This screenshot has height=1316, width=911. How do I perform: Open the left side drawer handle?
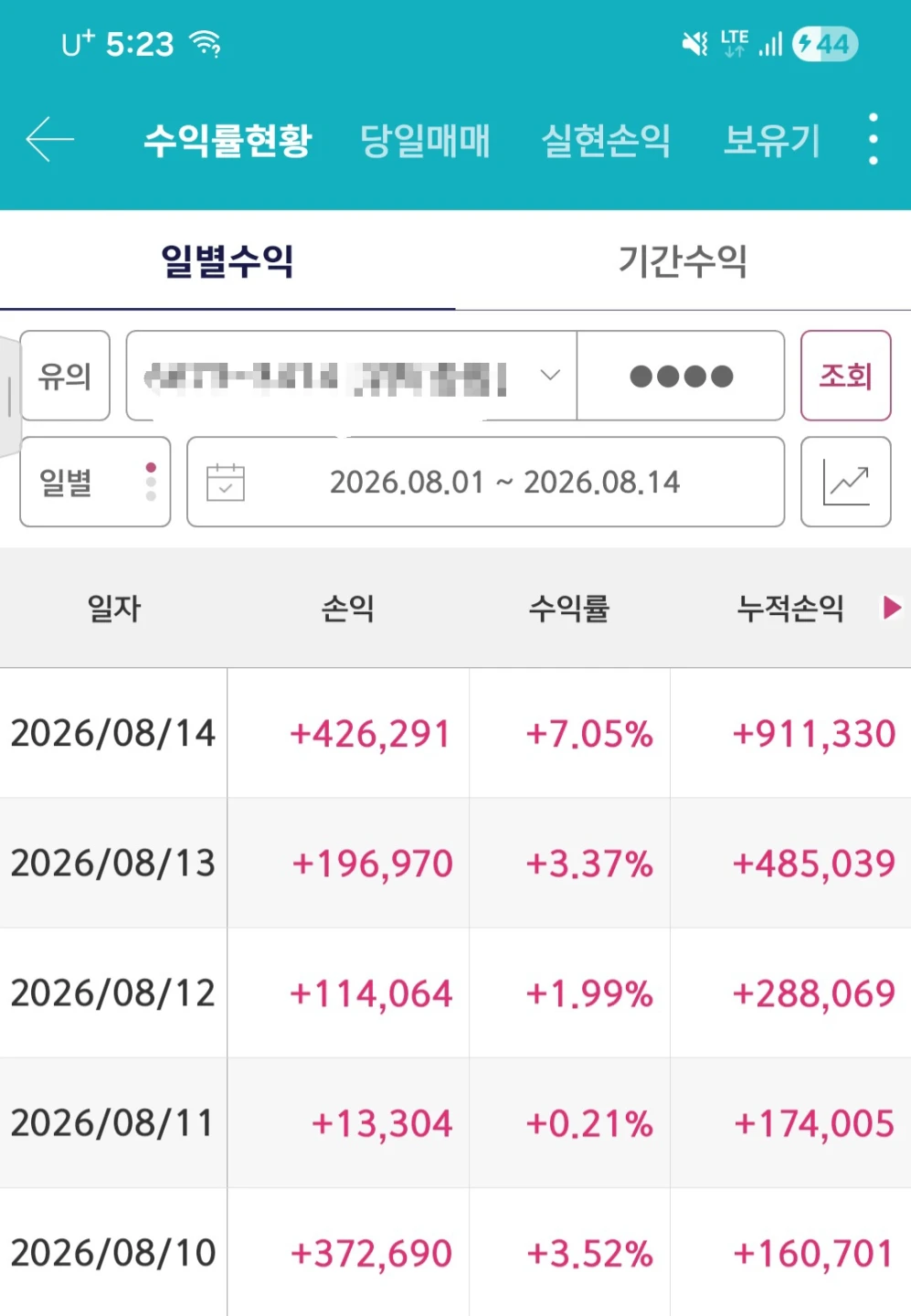click(x=9, y=396)
